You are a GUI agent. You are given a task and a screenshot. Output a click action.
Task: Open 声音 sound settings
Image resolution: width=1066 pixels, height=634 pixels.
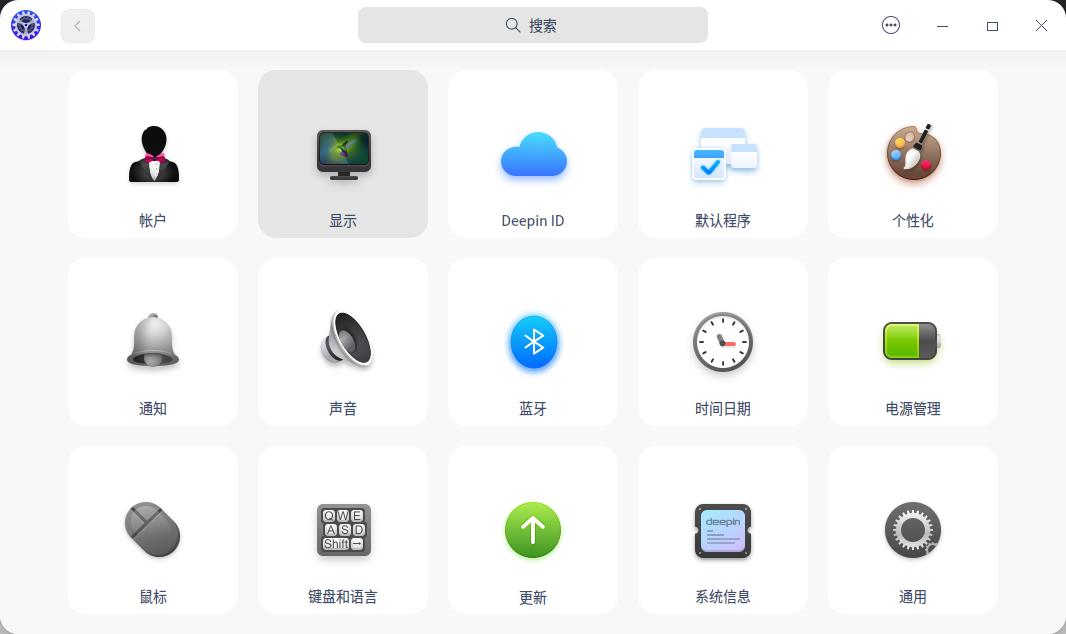point(343,343)
